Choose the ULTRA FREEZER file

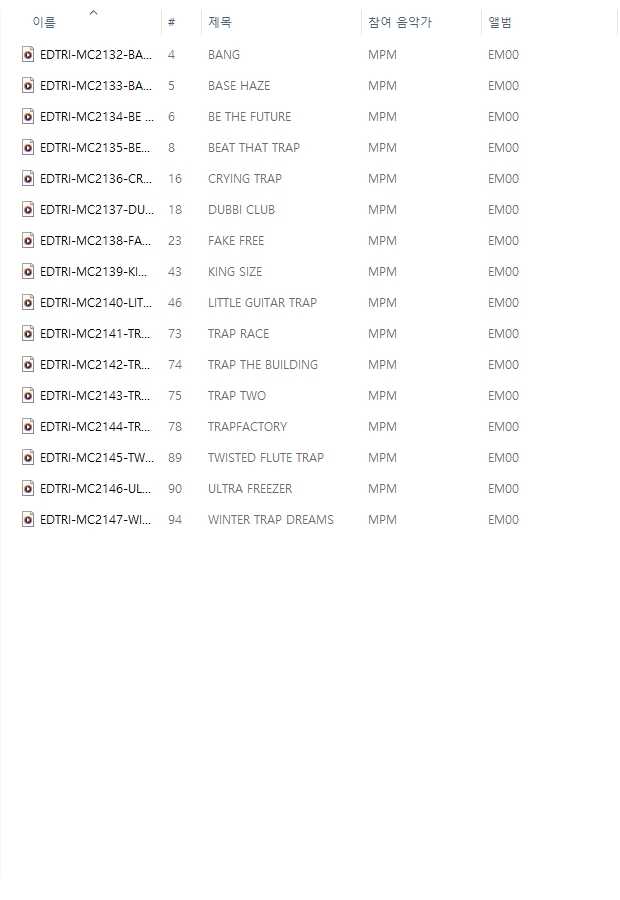(x=95, y=489)
